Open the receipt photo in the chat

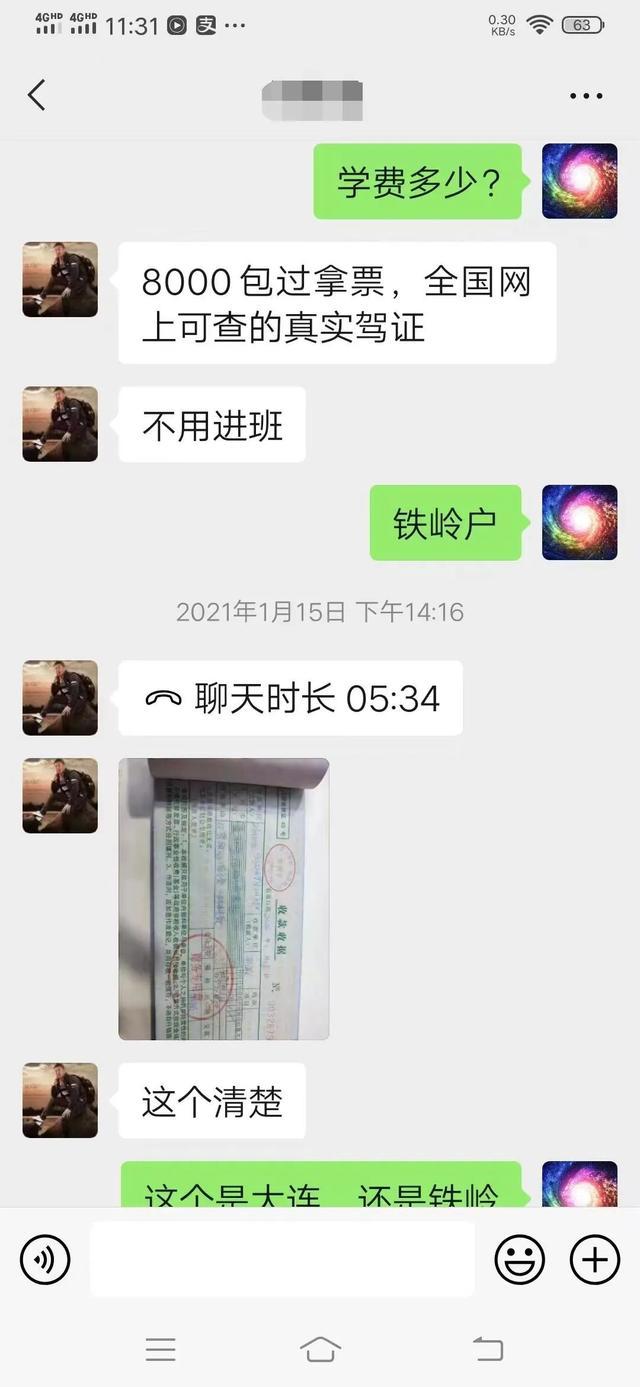point(223,898)
